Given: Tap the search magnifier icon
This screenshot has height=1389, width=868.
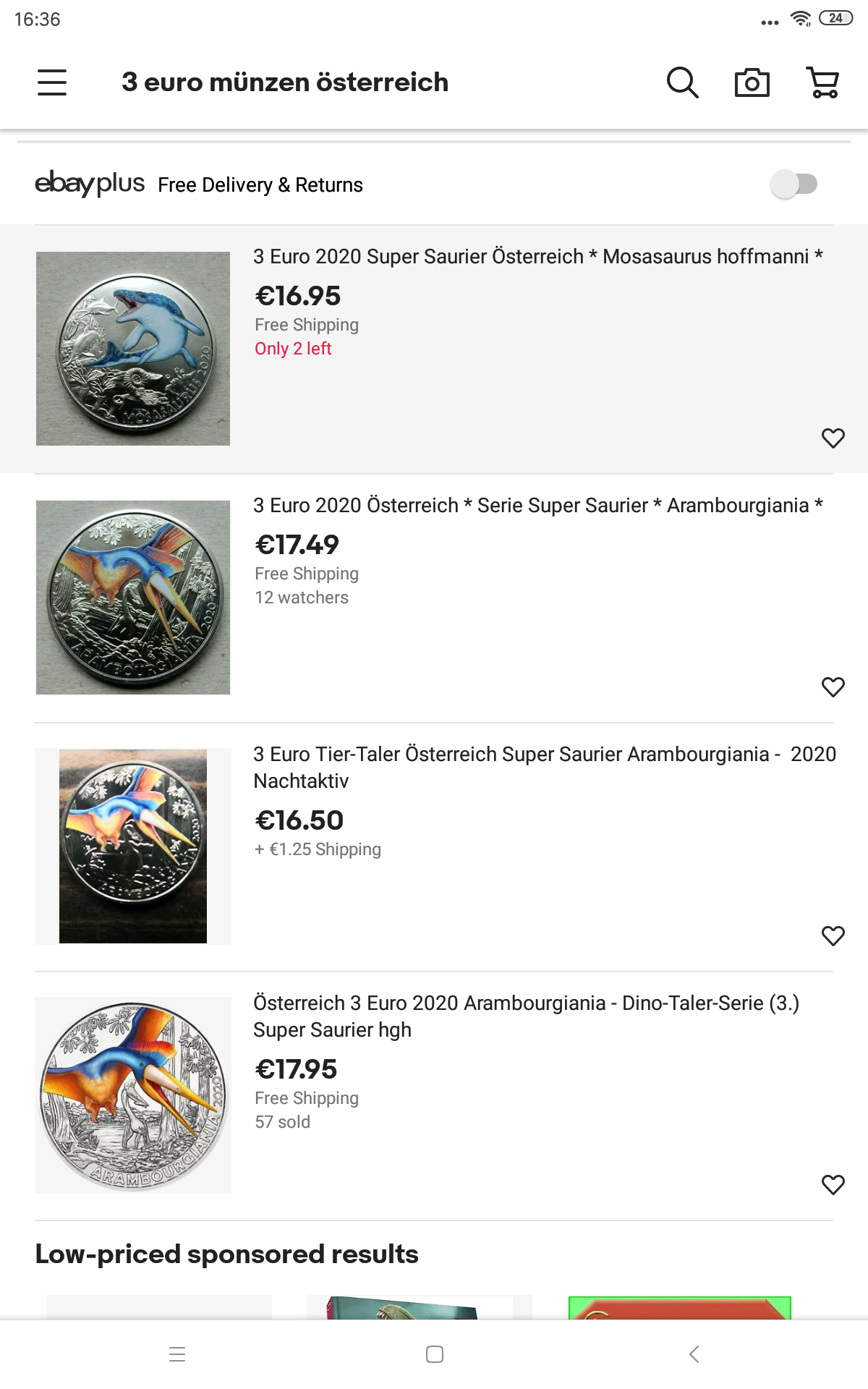Looking at the screenshot, I should [x=682, y=82].
